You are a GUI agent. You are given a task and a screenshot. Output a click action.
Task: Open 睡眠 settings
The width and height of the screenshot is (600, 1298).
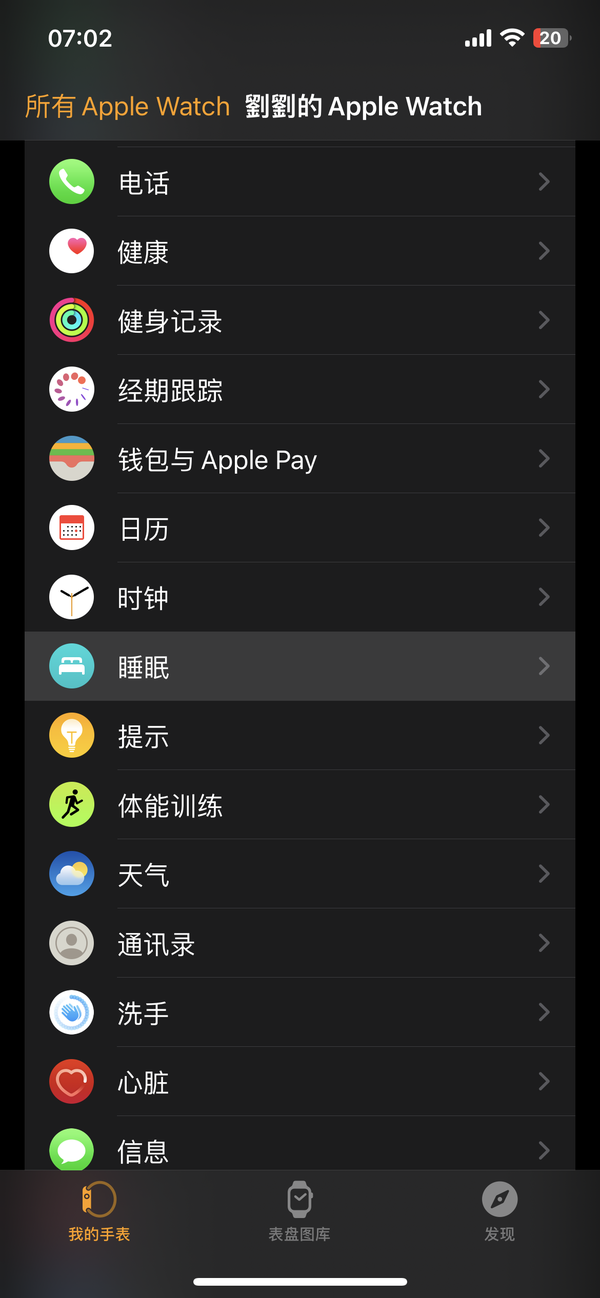(300, 666)
